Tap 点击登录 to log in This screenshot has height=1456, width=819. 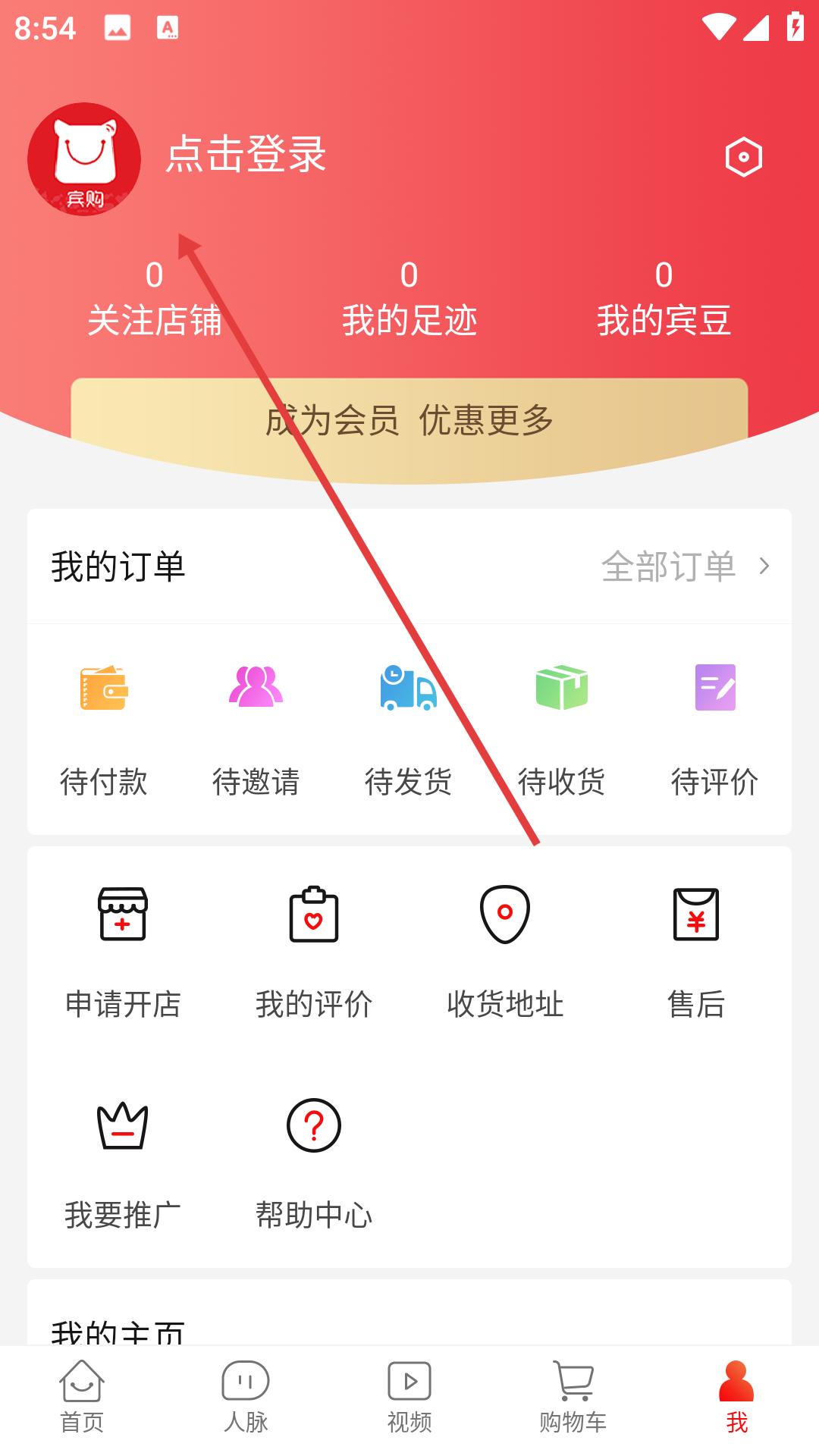[246, 155]
